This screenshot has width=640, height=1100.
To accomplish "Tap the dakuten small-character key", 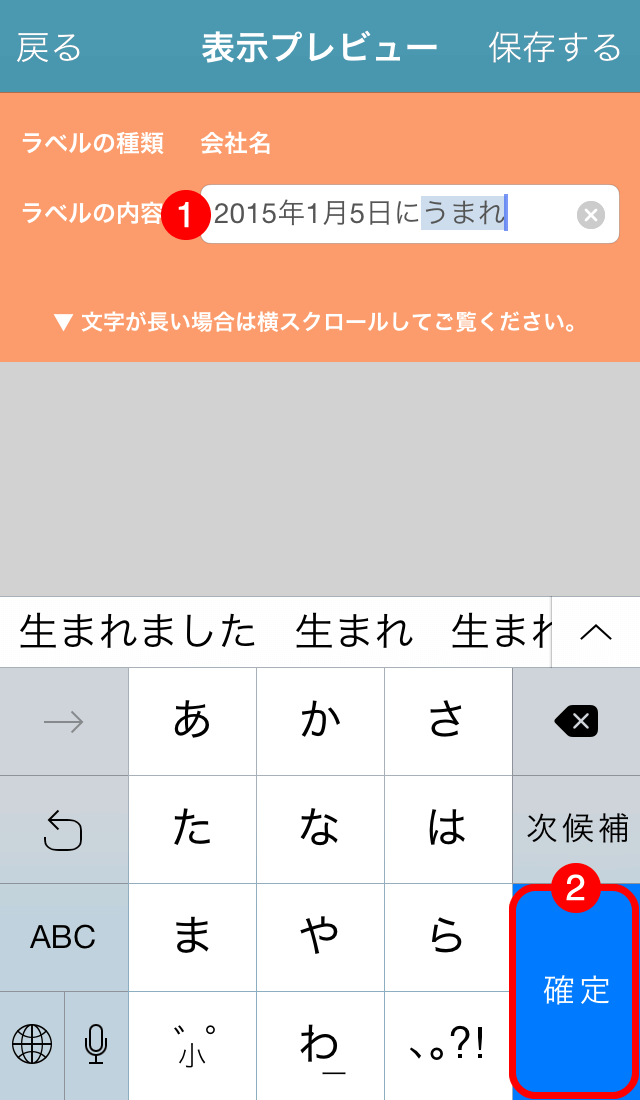I will tap(192, 1044).
